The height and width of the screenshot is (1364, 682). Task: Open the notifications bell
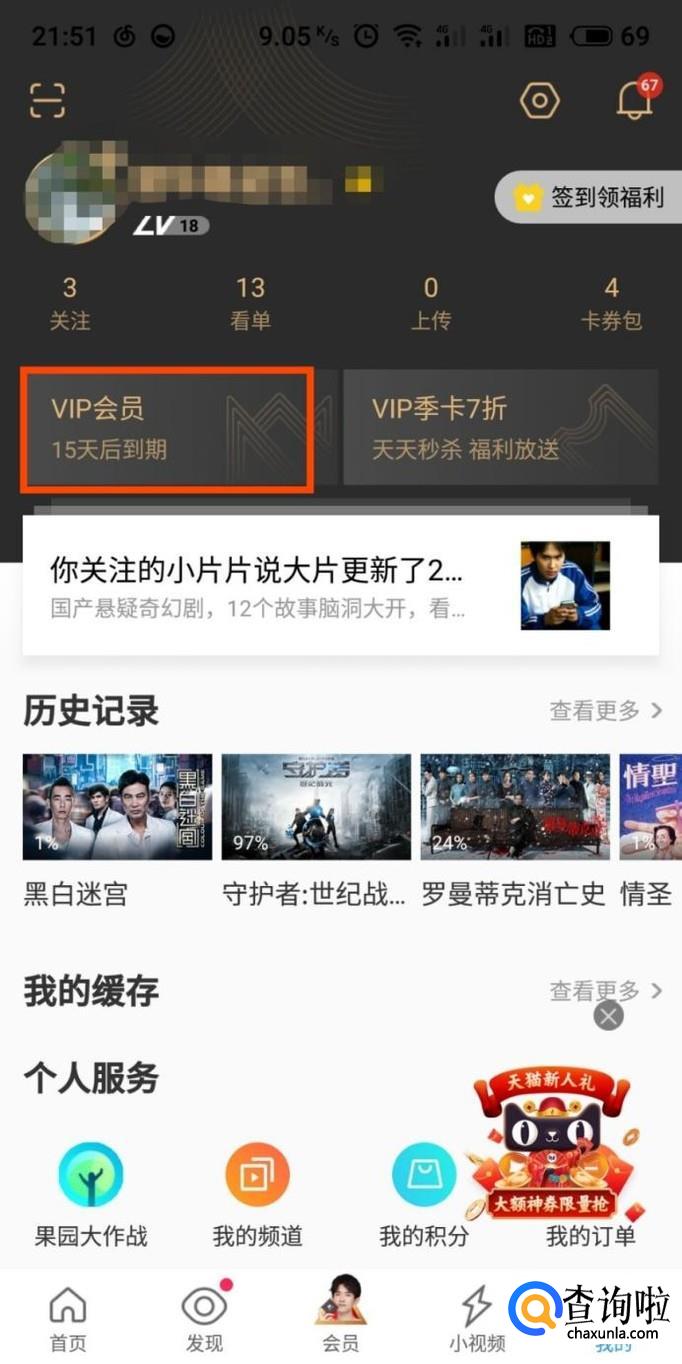point(636,98)
